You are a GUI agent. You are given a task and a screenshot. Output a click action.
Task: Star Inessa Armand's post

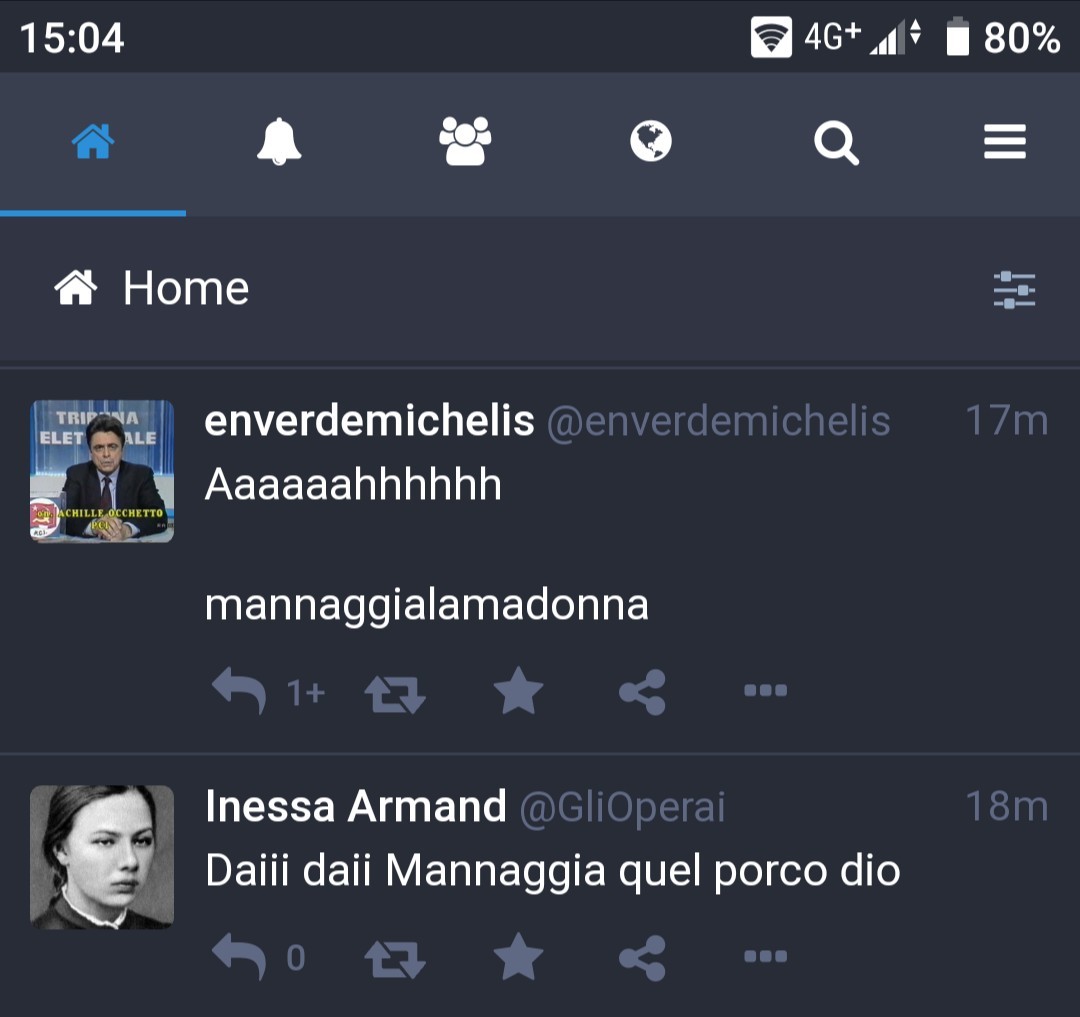(x=519, y=958)
